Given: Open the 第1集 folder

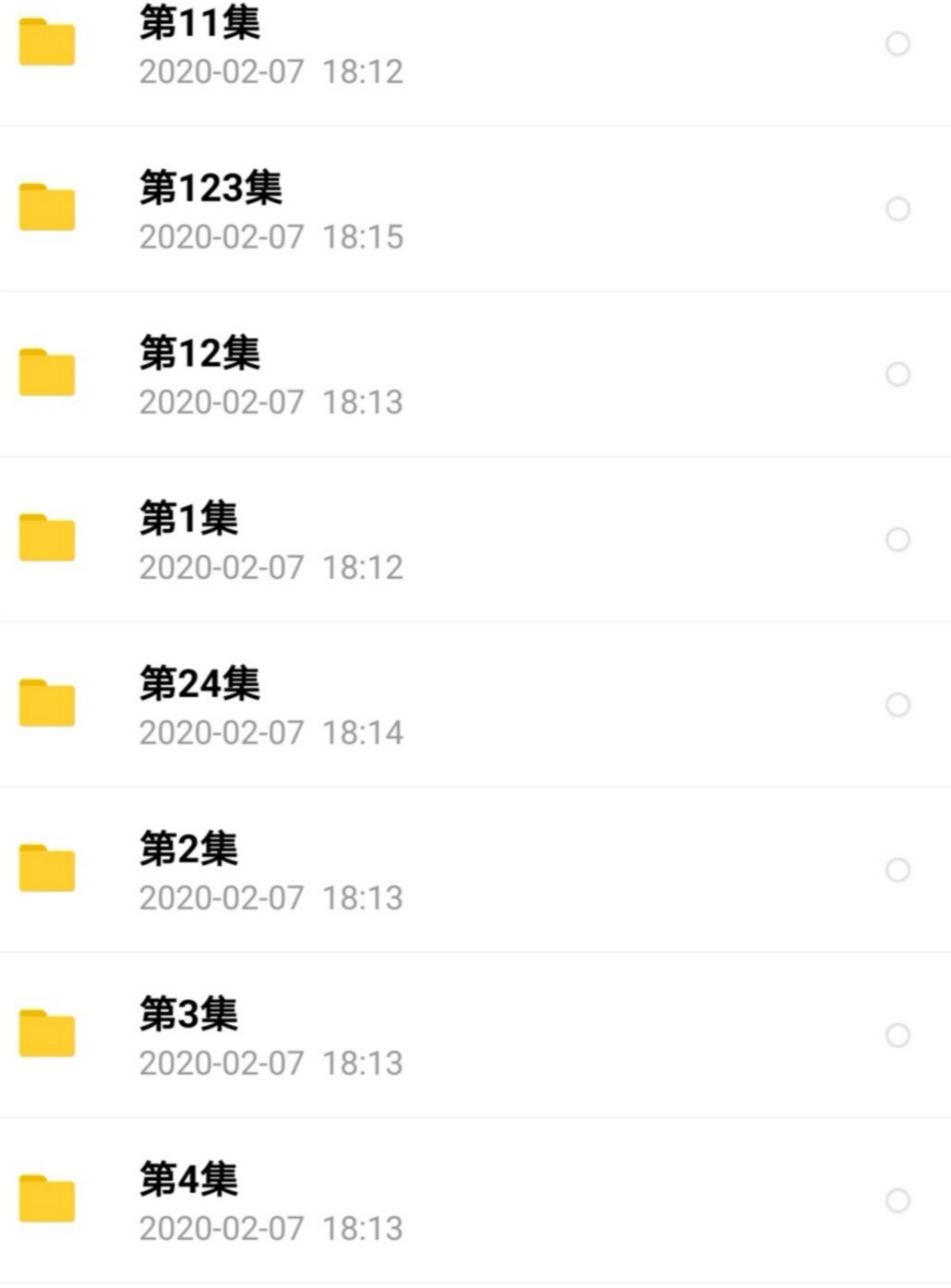Looking at the screenshot, I should coord(188,519).
